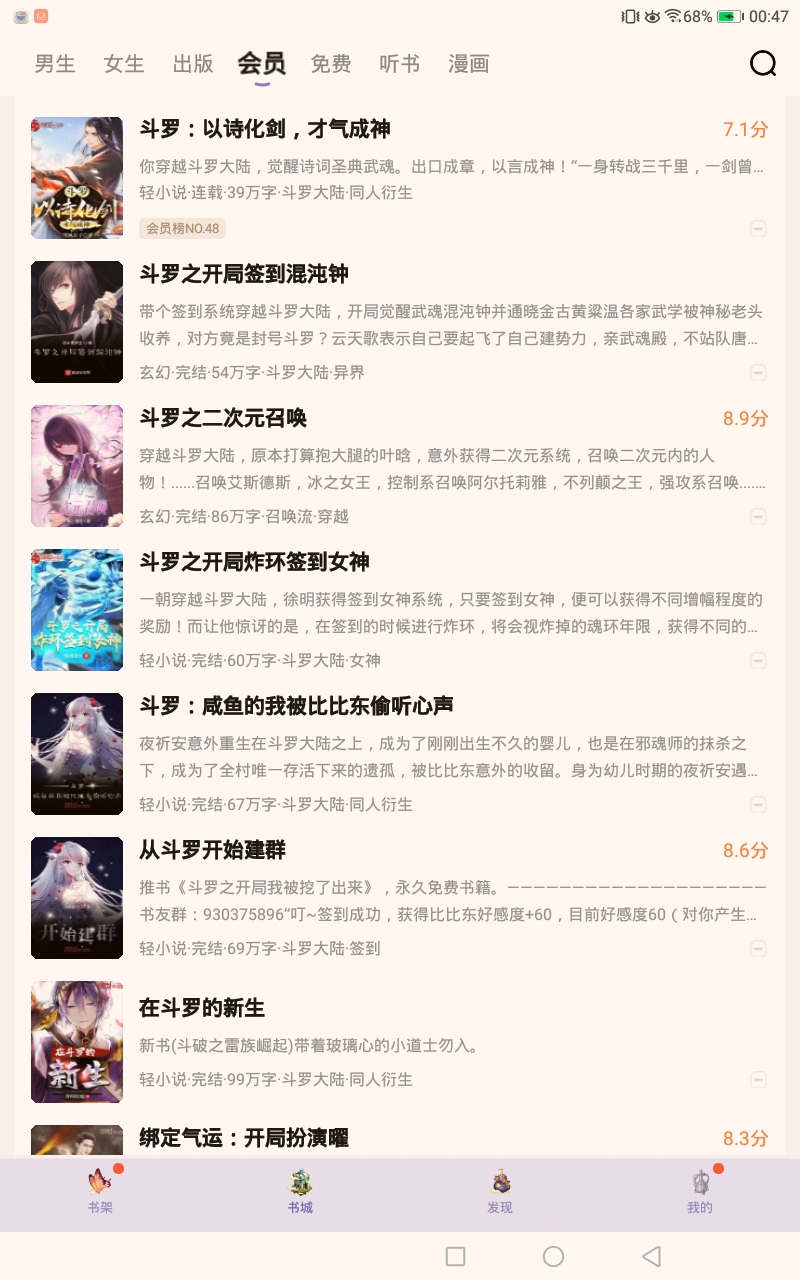Switch to the 出版 tab
Viewport: 800px width, 1280px height.
tap(193, 64)
